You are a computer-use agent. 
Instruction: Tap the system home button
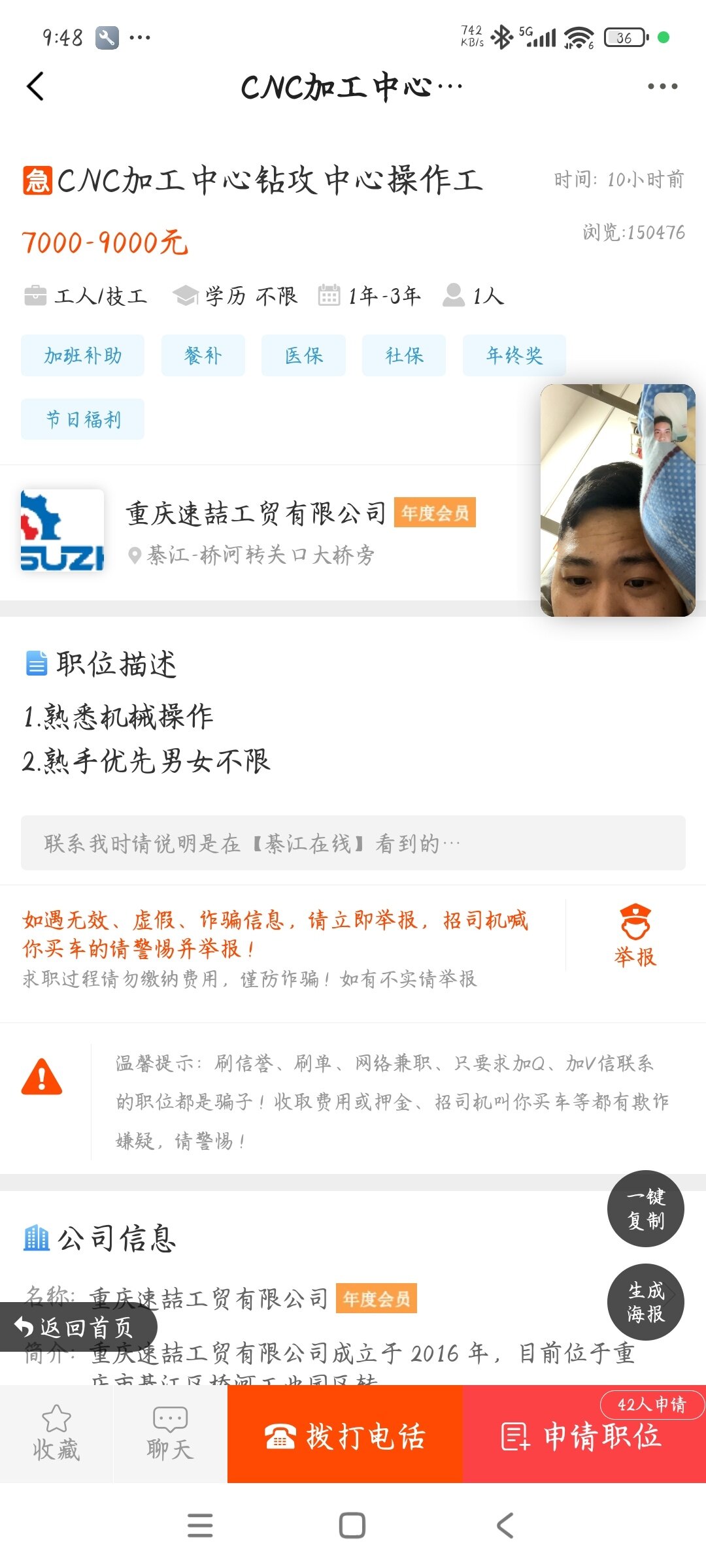click(x=352, y=1526)
